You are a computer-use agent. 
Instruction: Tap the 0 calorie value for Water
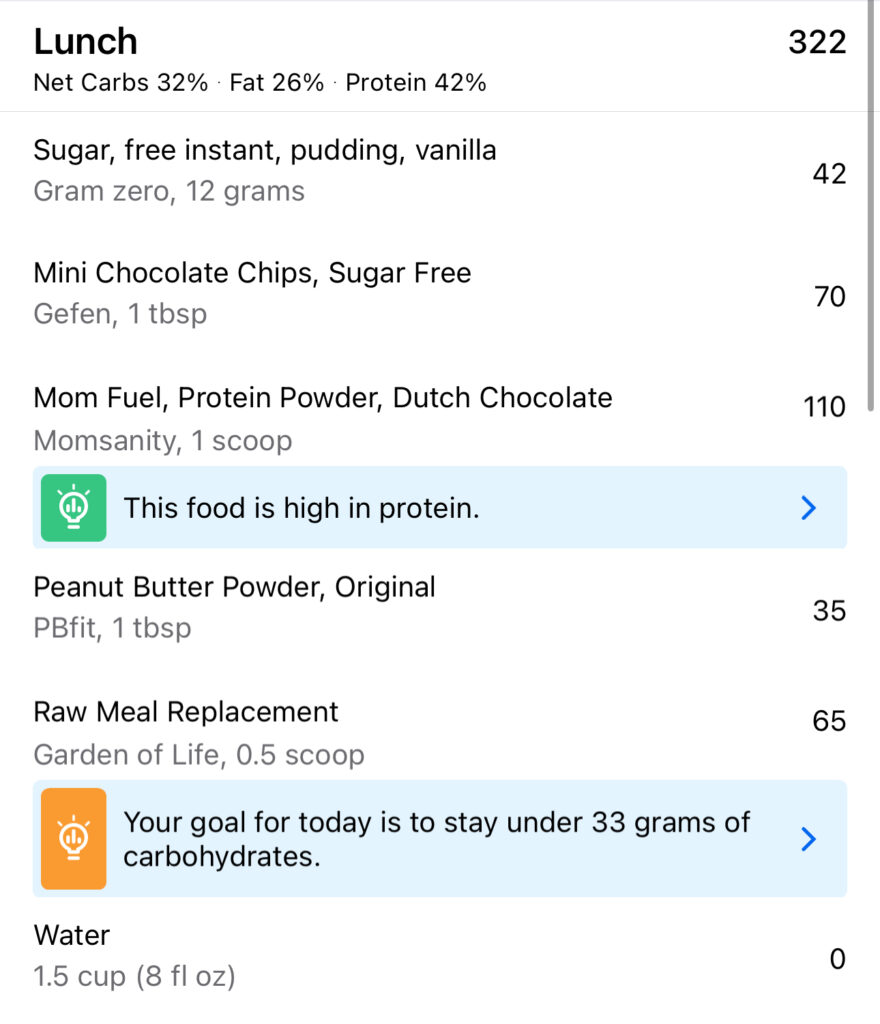tap(839, 958)
